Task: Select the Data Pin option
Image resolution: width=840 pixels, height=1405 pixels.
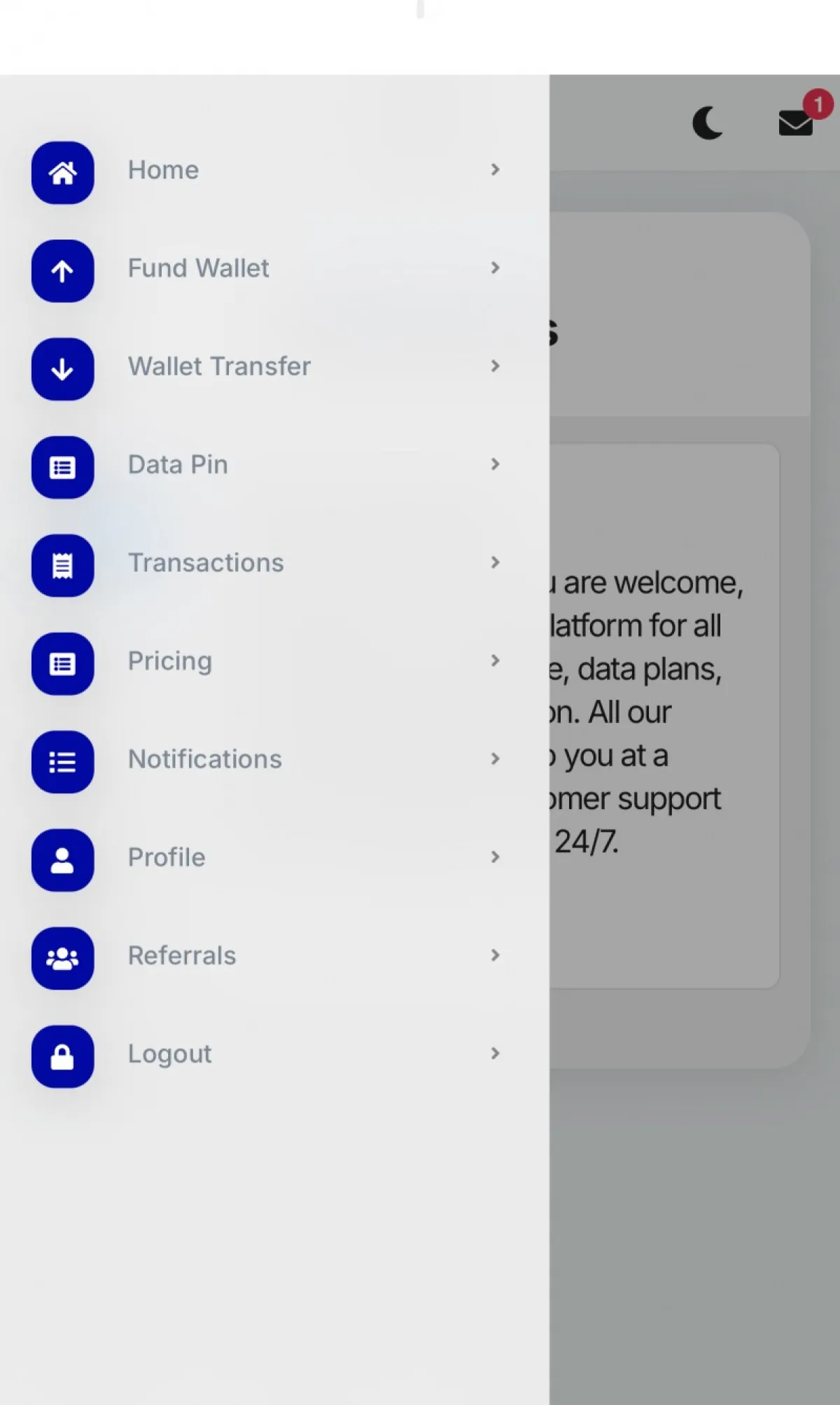Action: (x=266, y=466)
